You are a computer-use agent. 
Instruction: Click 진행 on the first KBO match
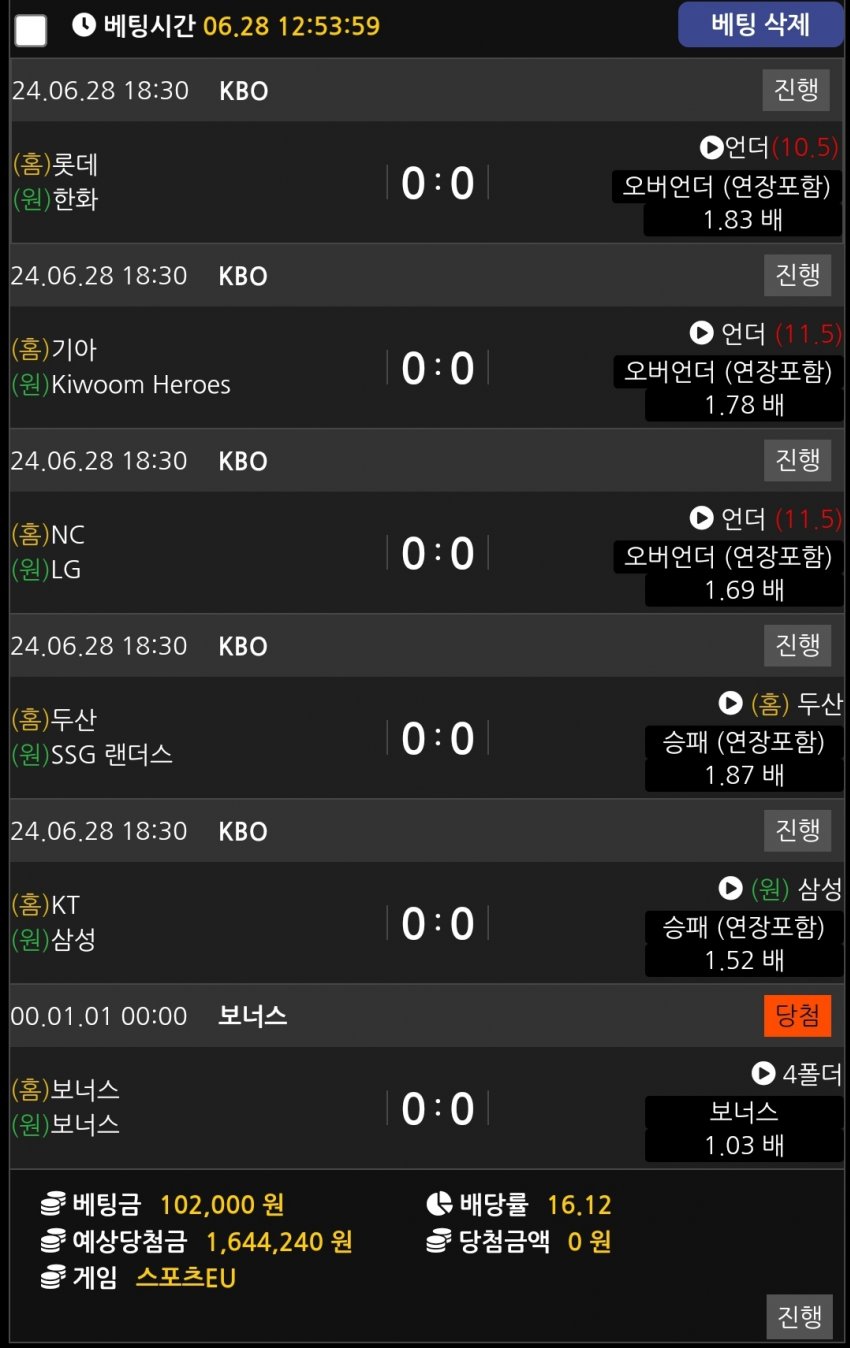coord(797,90)
